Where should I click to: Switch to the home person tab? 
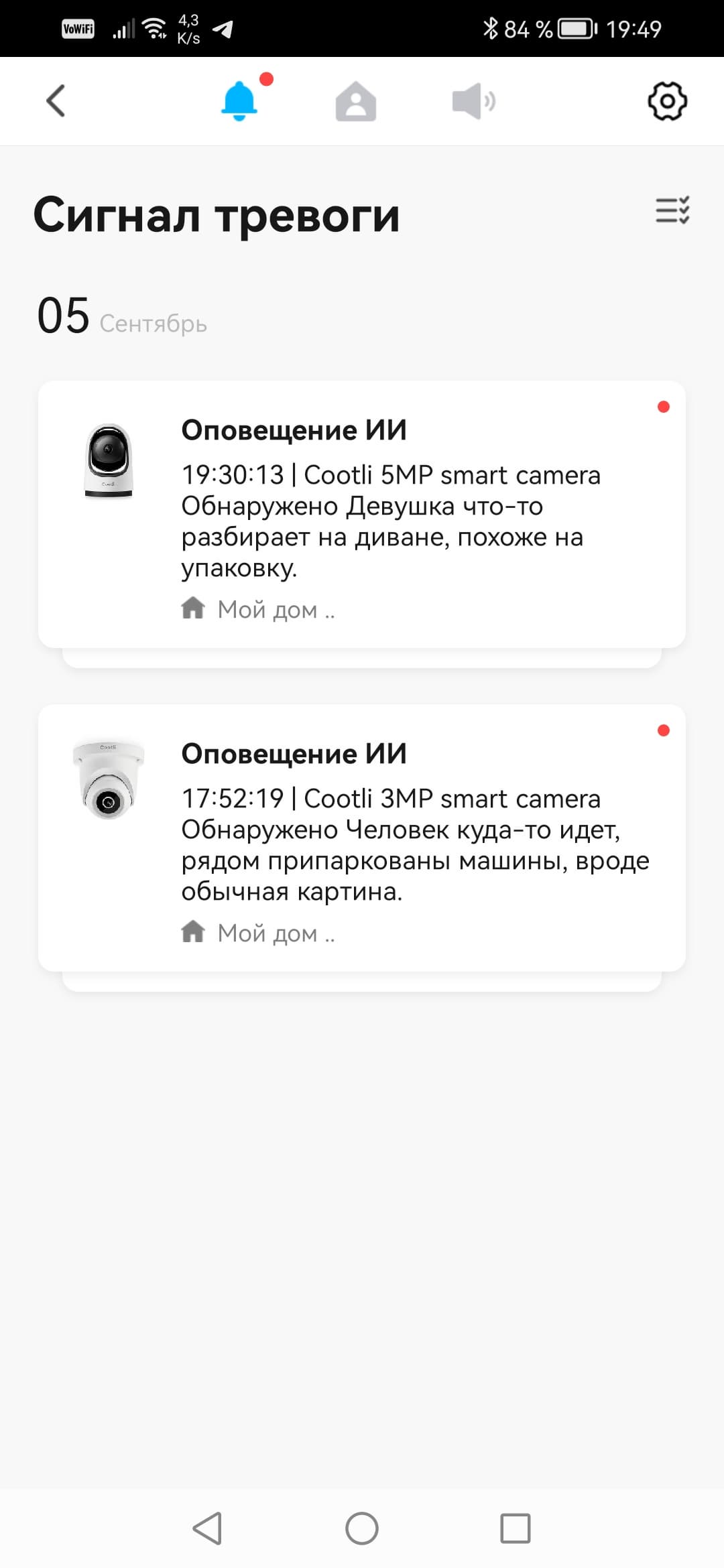356,102
